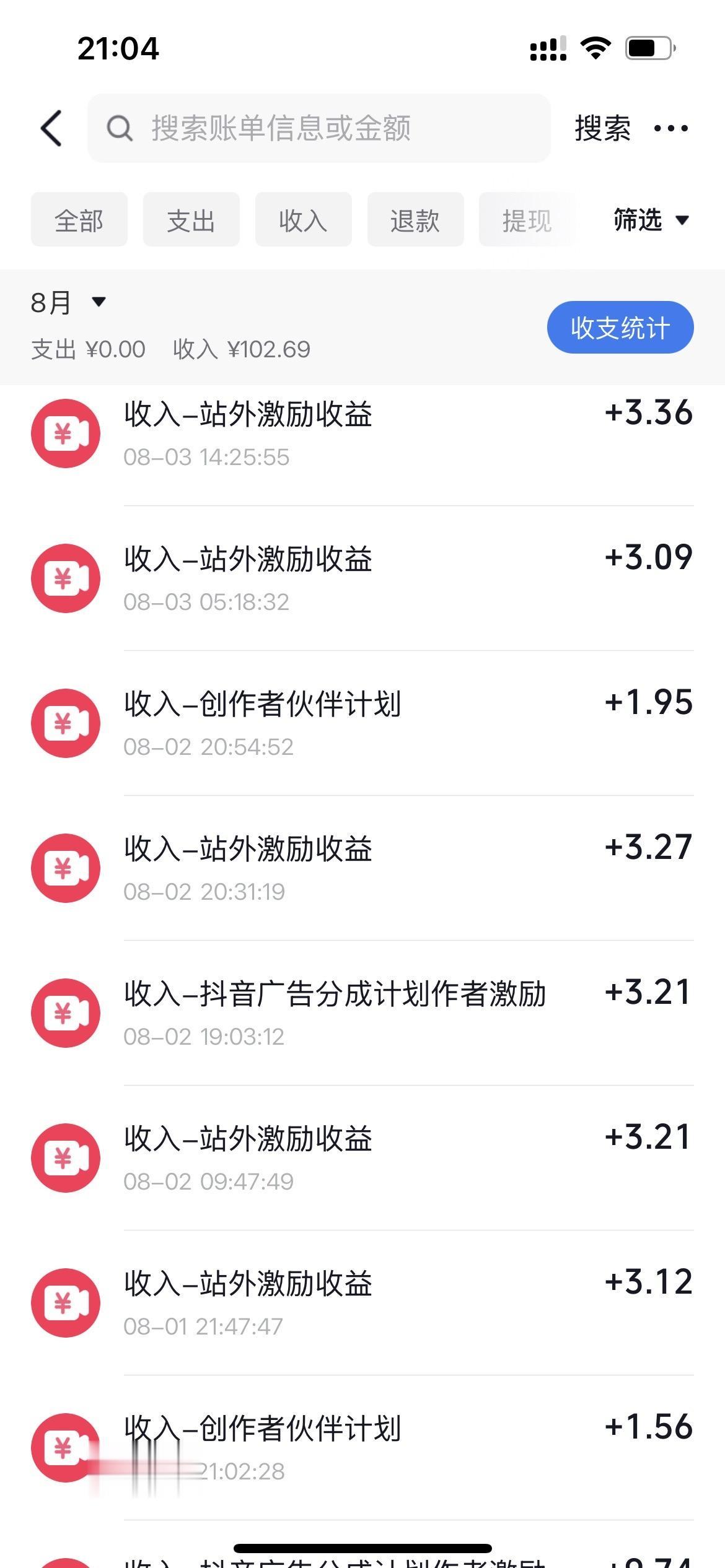
Task: Open the 08-02 19:03:12 抖音广告分成 record
Action: [x=362, y=1013]
